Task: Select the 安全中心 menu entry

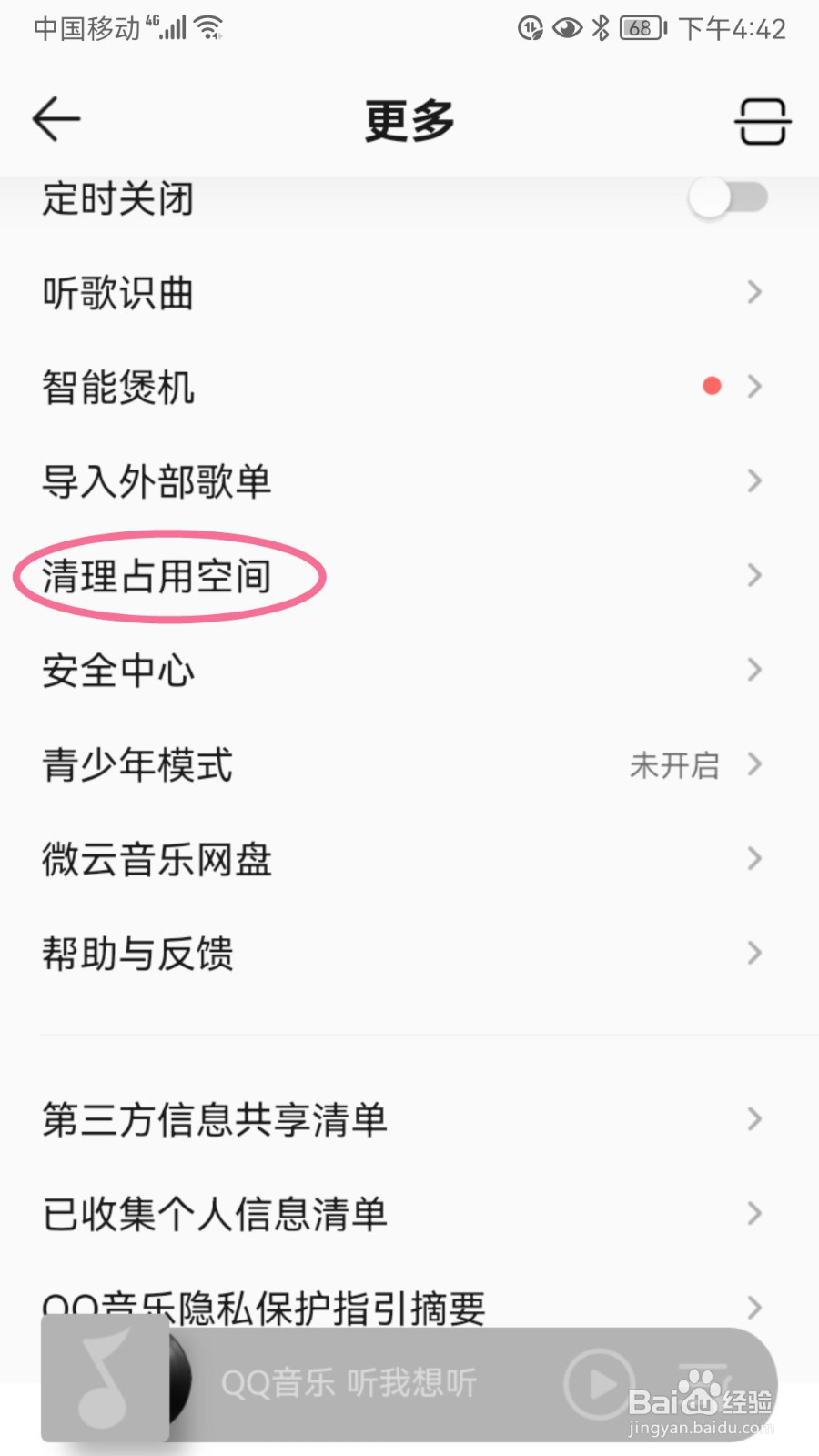Action: tap(119, 671)
